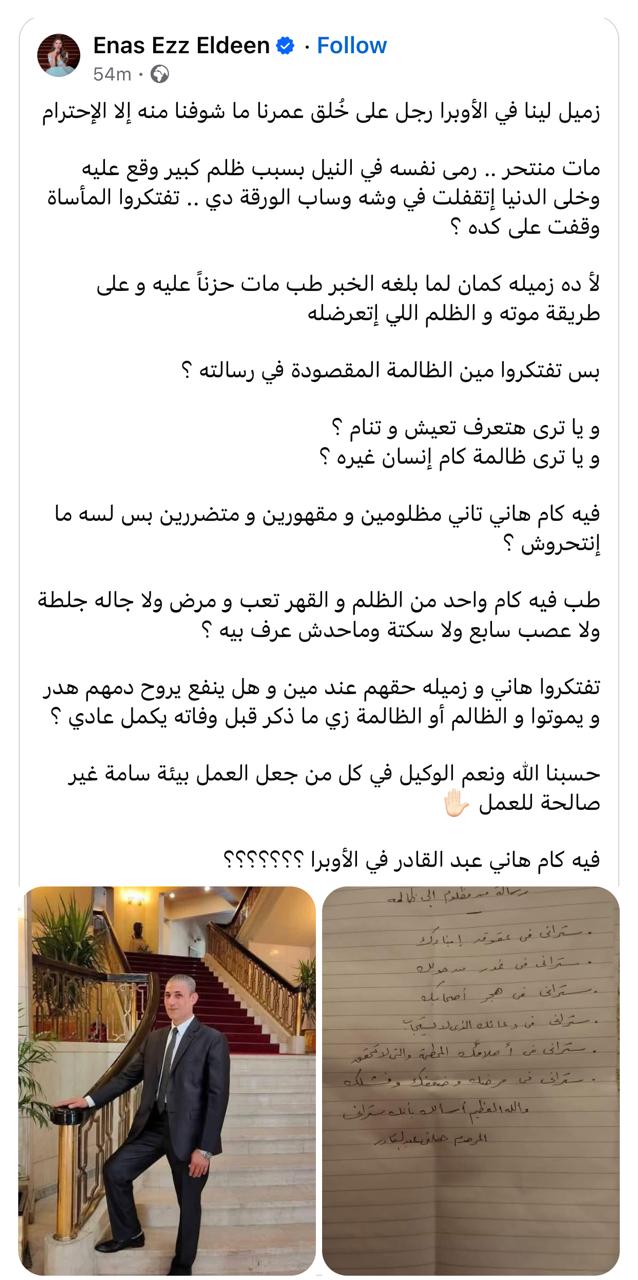The width and height of the screenshot is (638, 1280).
Task: Open Enas Ezz Eldeen's profile picture
Action: (59, 55)
